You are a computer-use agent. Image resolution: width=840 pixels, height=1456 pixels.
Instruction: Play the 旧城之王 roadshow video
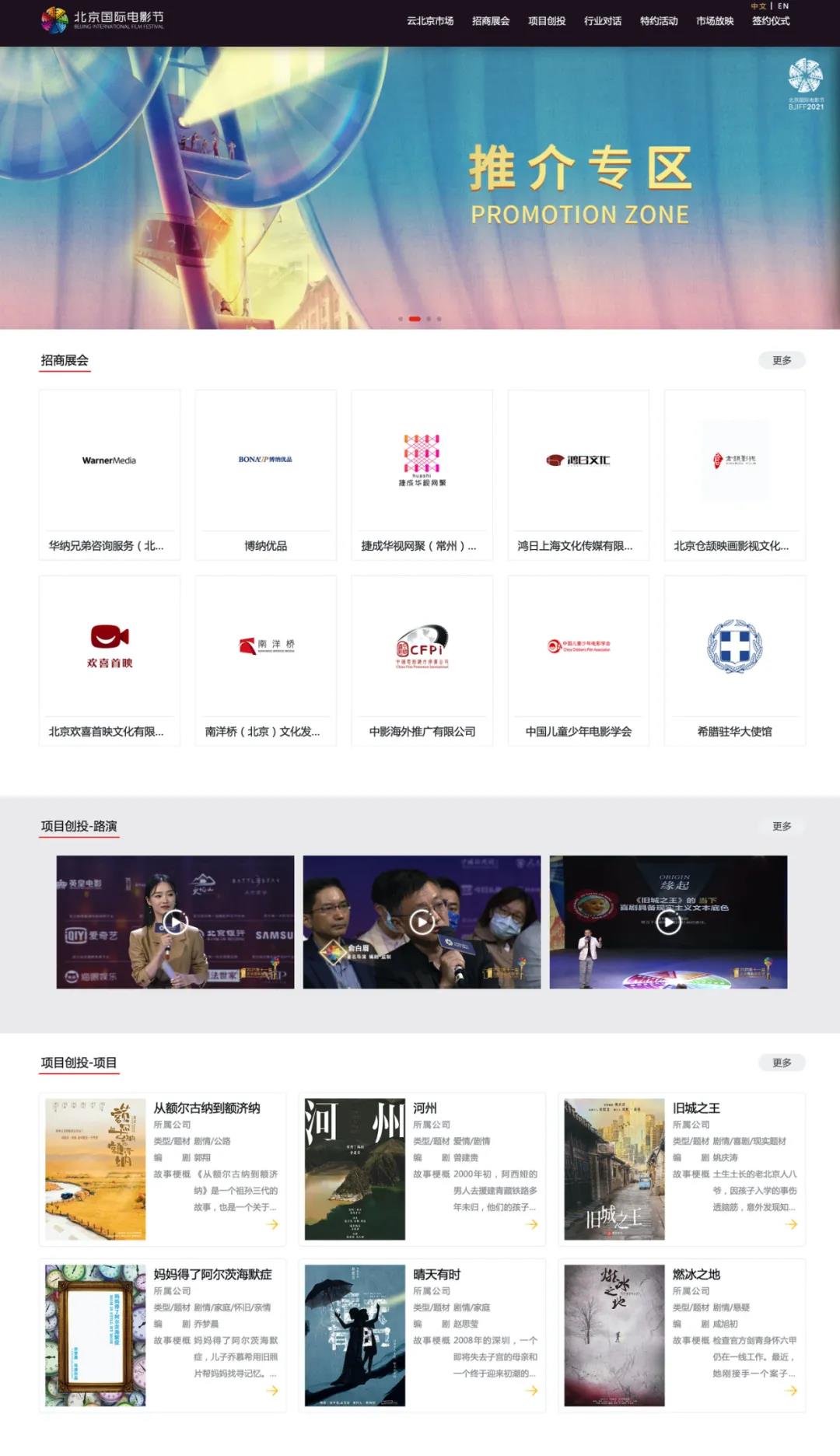(668, 922)
